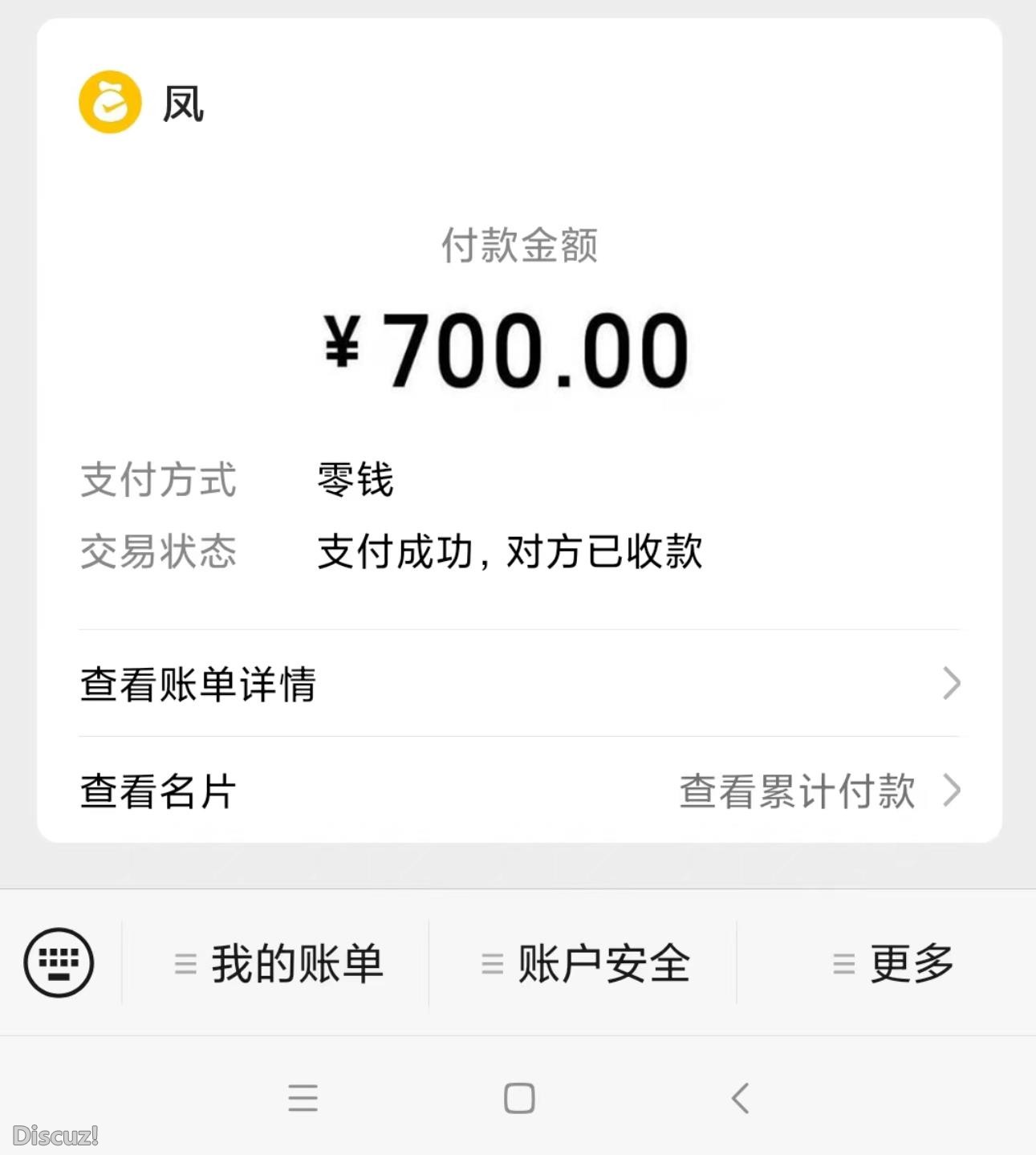Tap the Android back navigation icon
Image resolution: width=1036 pixels, height=1155 pixels.
point(739,1099)
